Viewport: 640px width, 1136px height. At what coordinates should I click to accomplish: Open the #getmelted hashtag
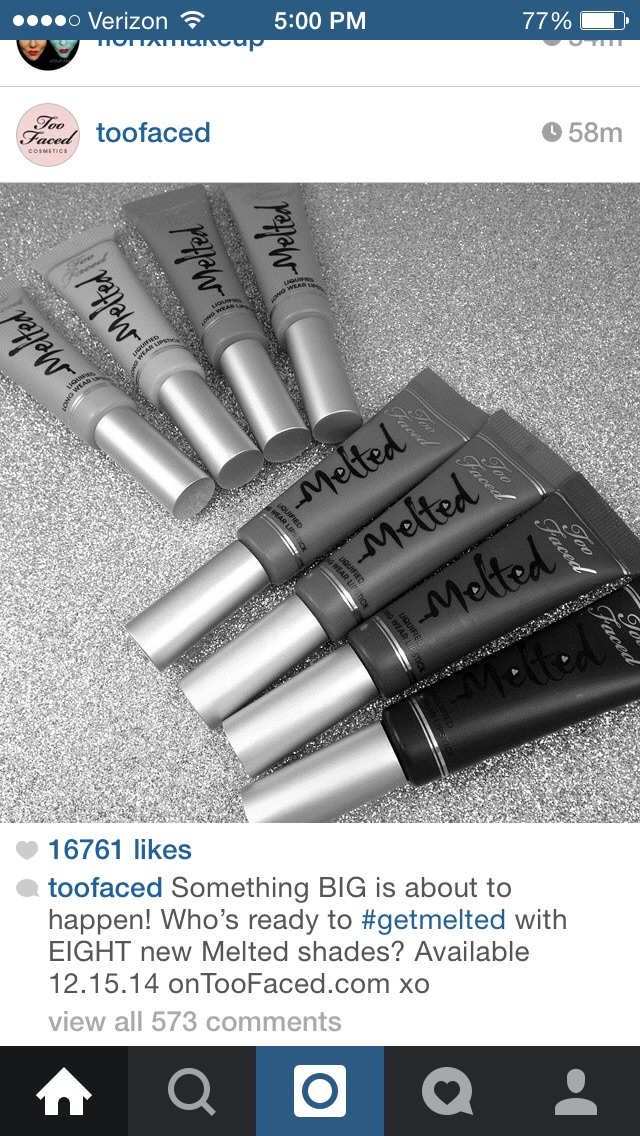click(x=433, y=919)
